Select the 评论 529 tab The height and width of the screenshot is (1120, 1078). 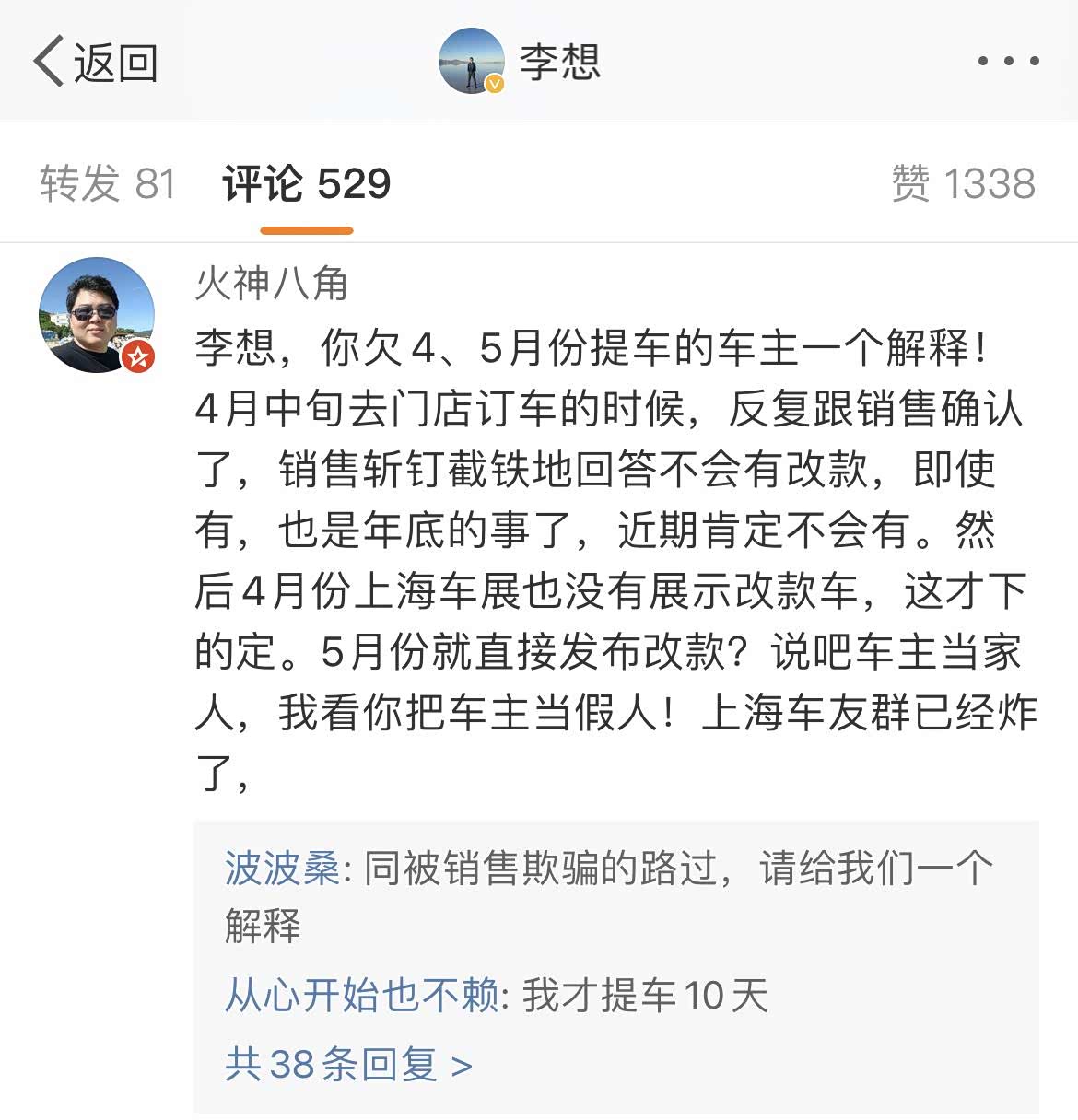coord(306,184)
